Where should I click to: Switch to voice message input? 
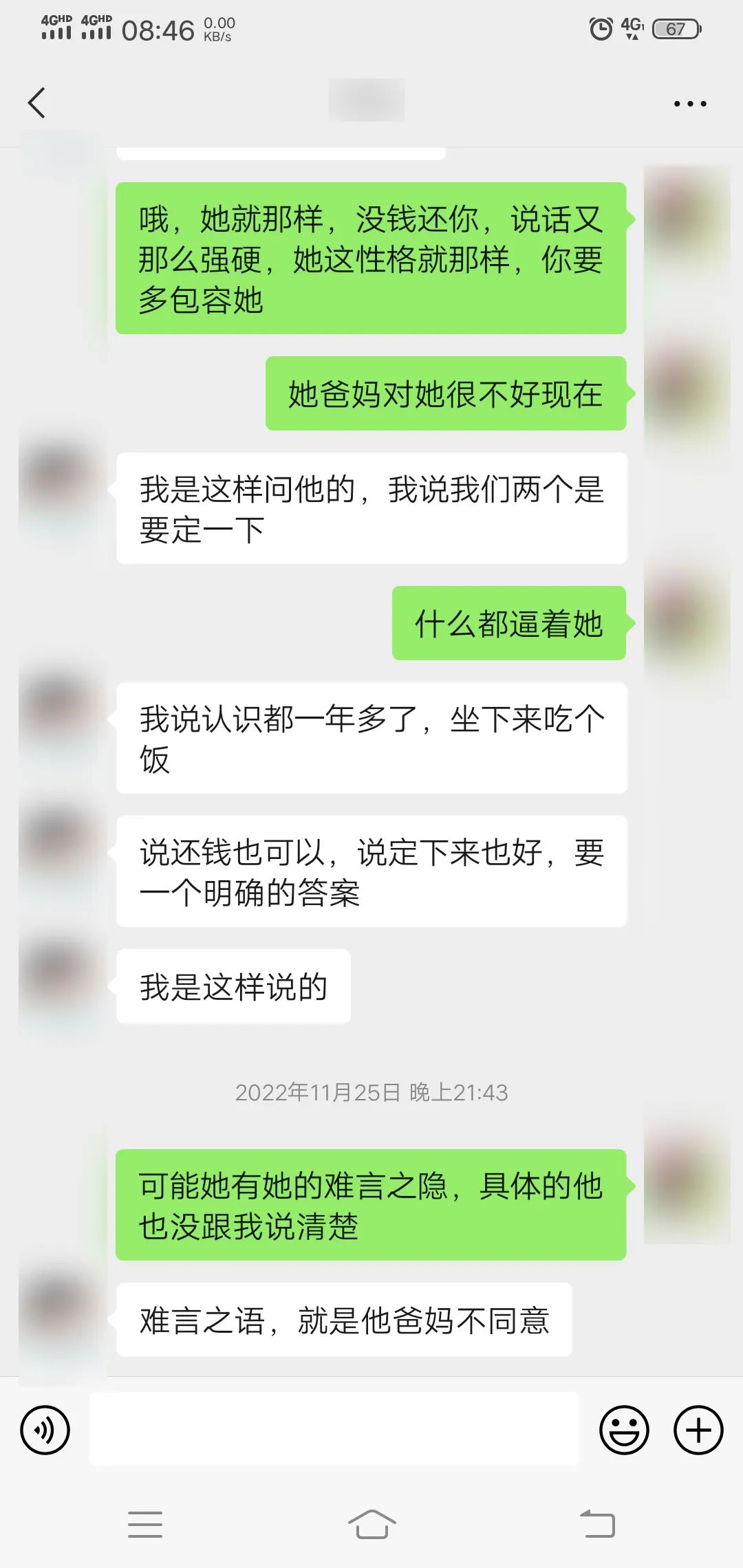45,1430
